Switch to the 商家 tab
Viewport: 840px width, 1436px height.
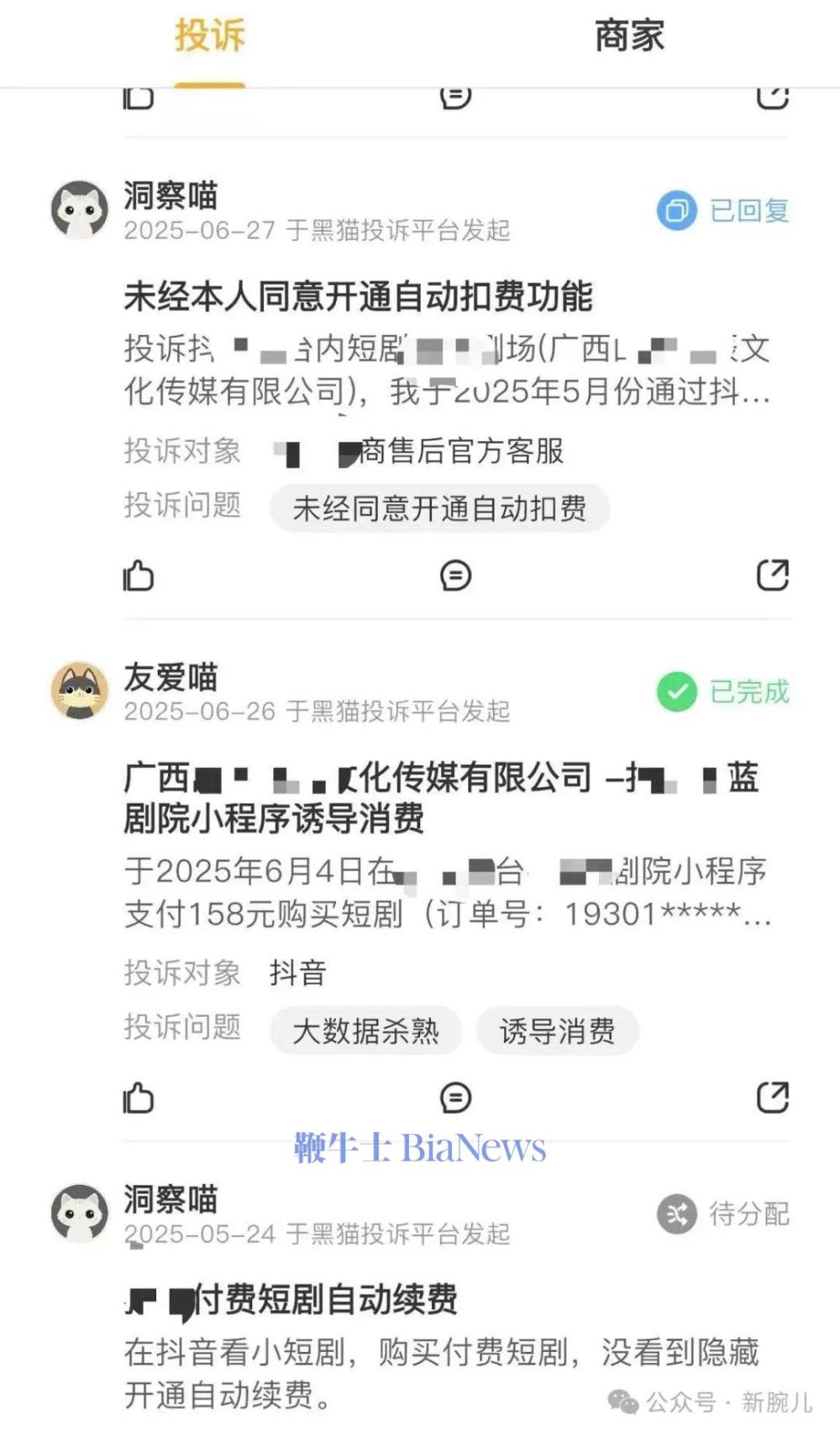(x=629, y=36)
